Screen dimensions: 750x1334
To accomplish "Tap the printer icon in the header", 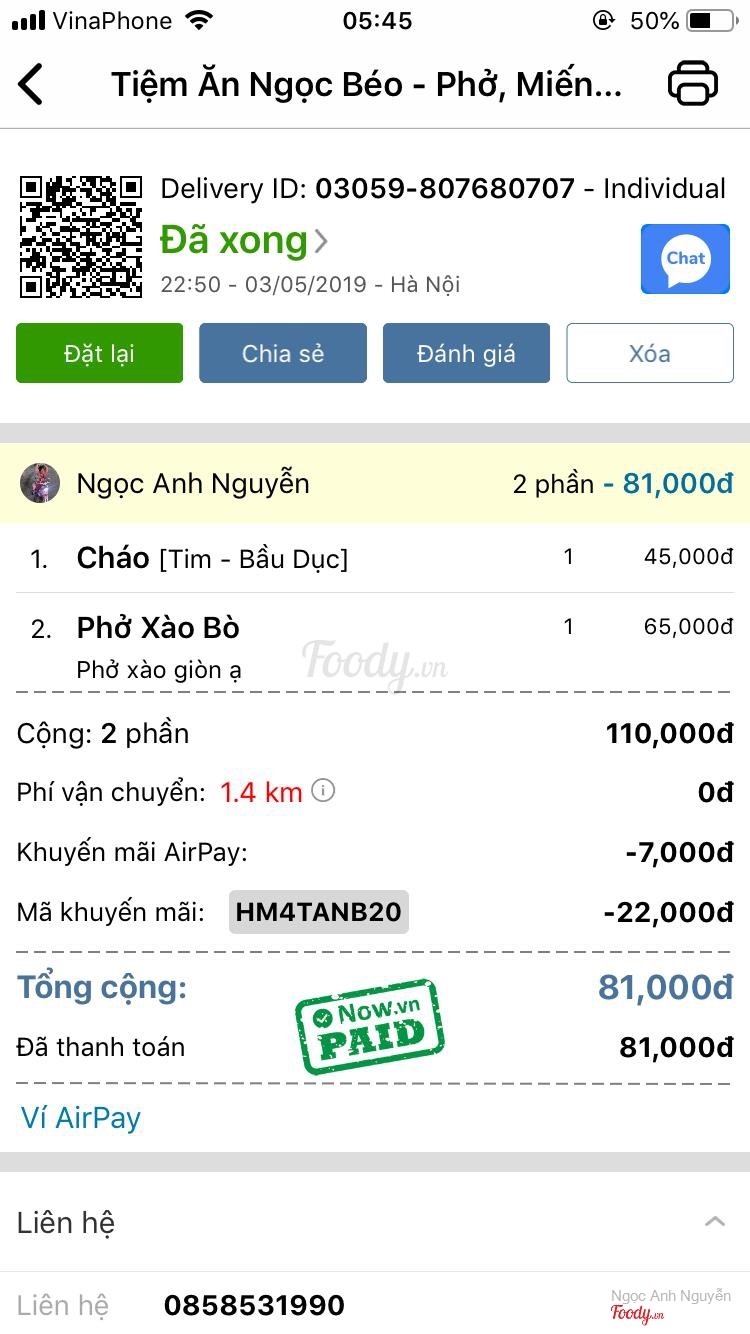I will [692, 83].
